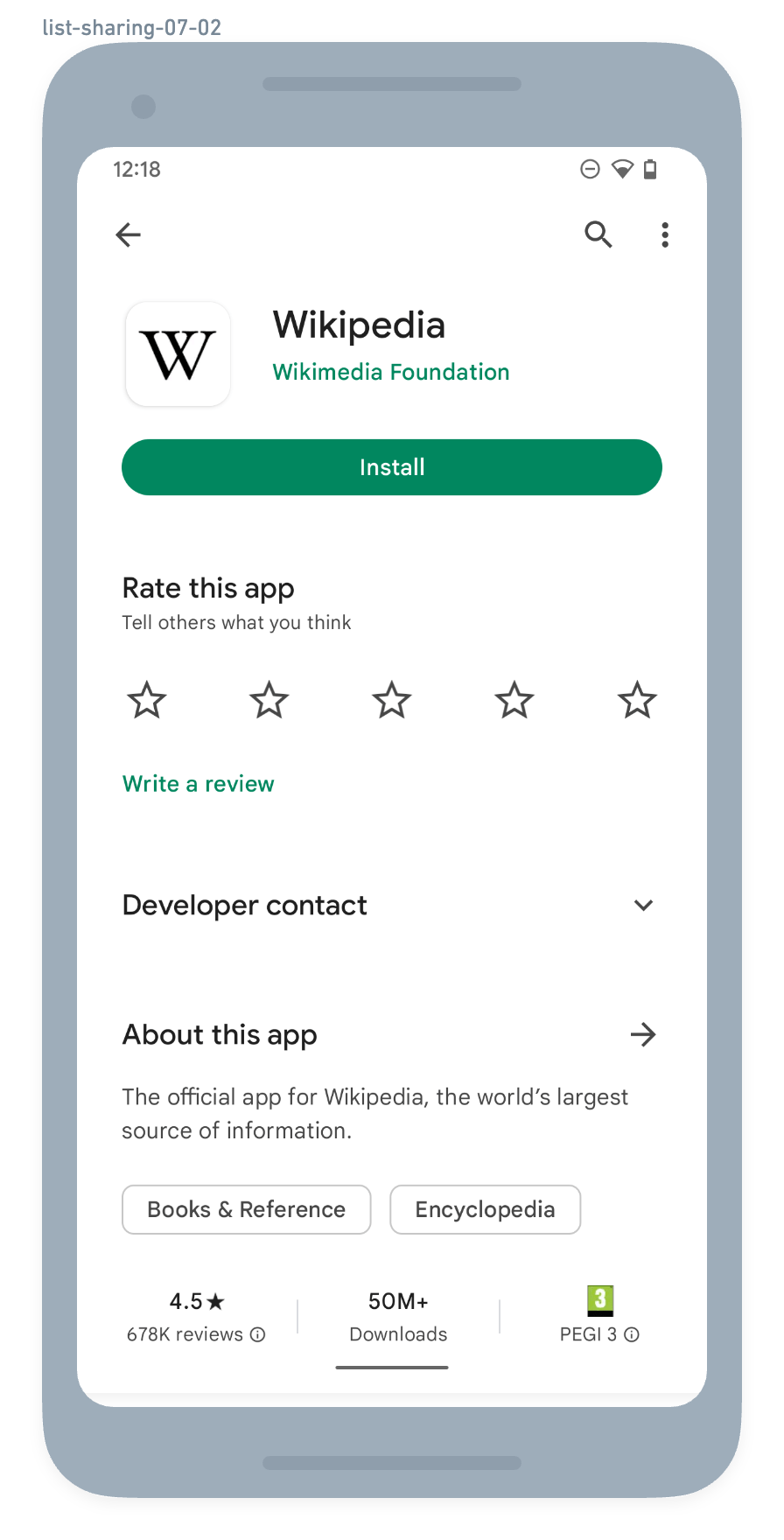Select the Encyclopedia chip
The height and width of the screenshot is (1540, 784).
coord(486,1209)
